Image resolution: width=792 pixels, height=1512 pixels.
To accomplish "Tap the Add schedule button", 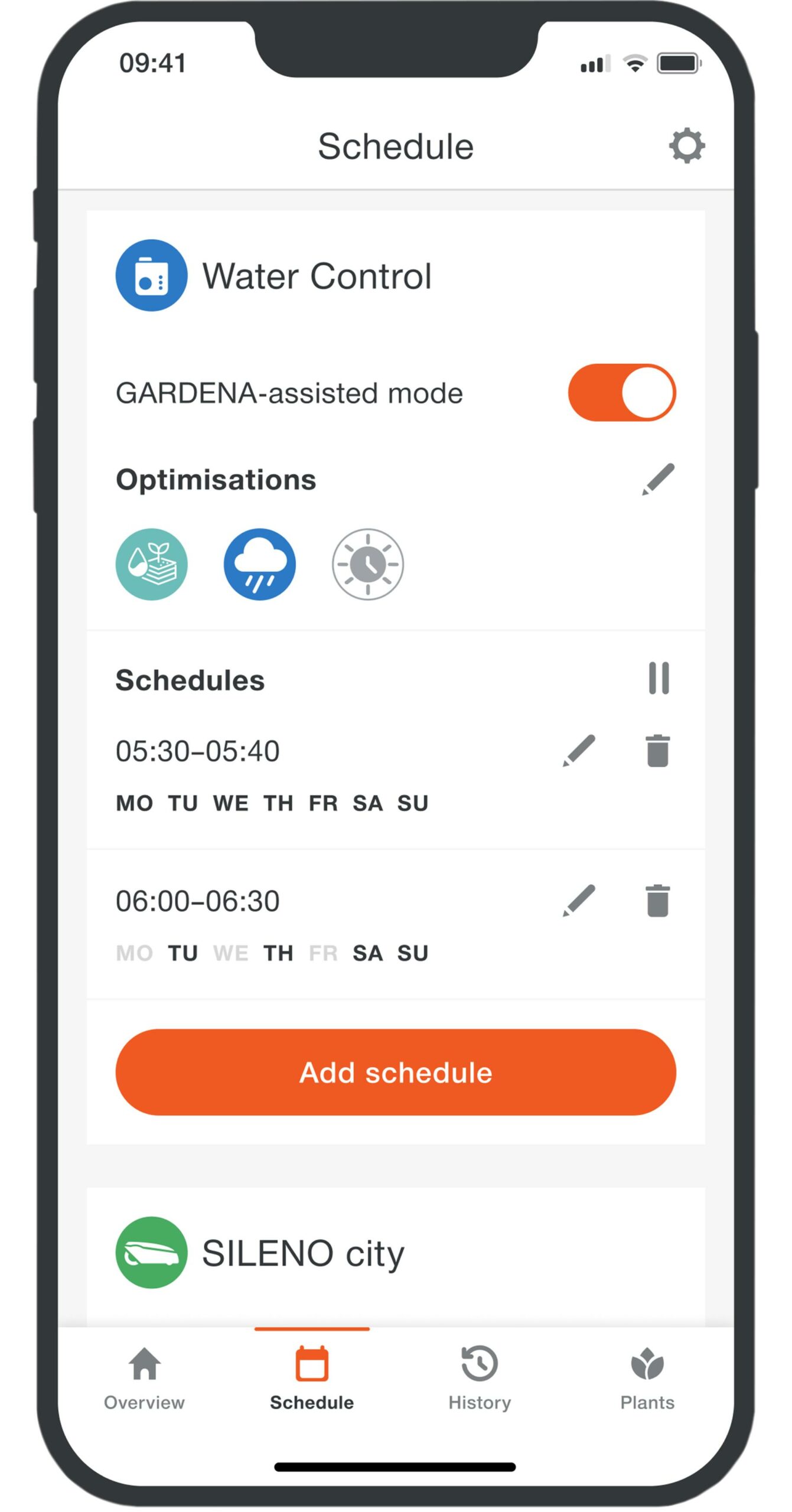I will coord(396,1072).
